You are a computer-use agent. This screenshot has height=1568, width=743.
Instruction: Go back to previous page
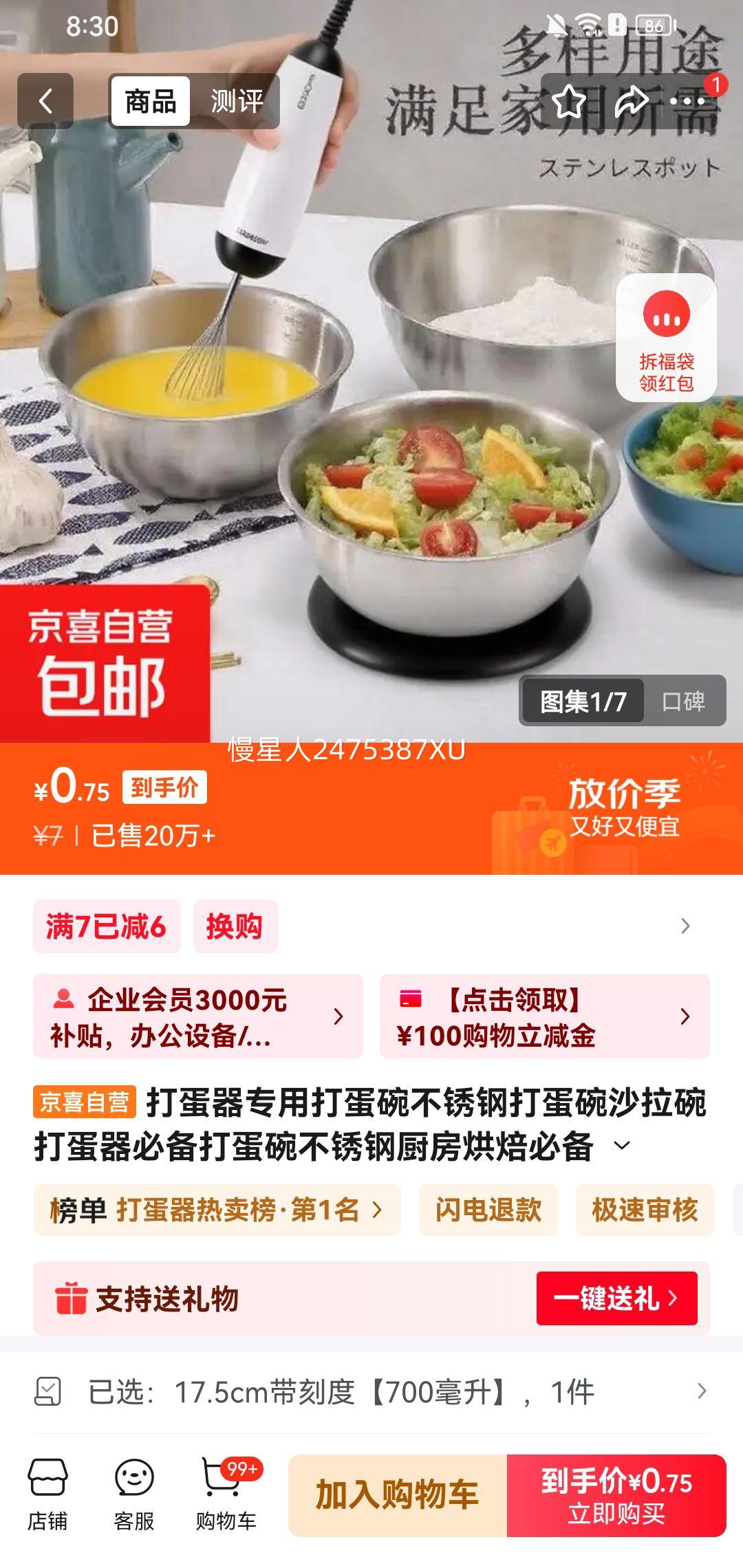coord(45,102)
